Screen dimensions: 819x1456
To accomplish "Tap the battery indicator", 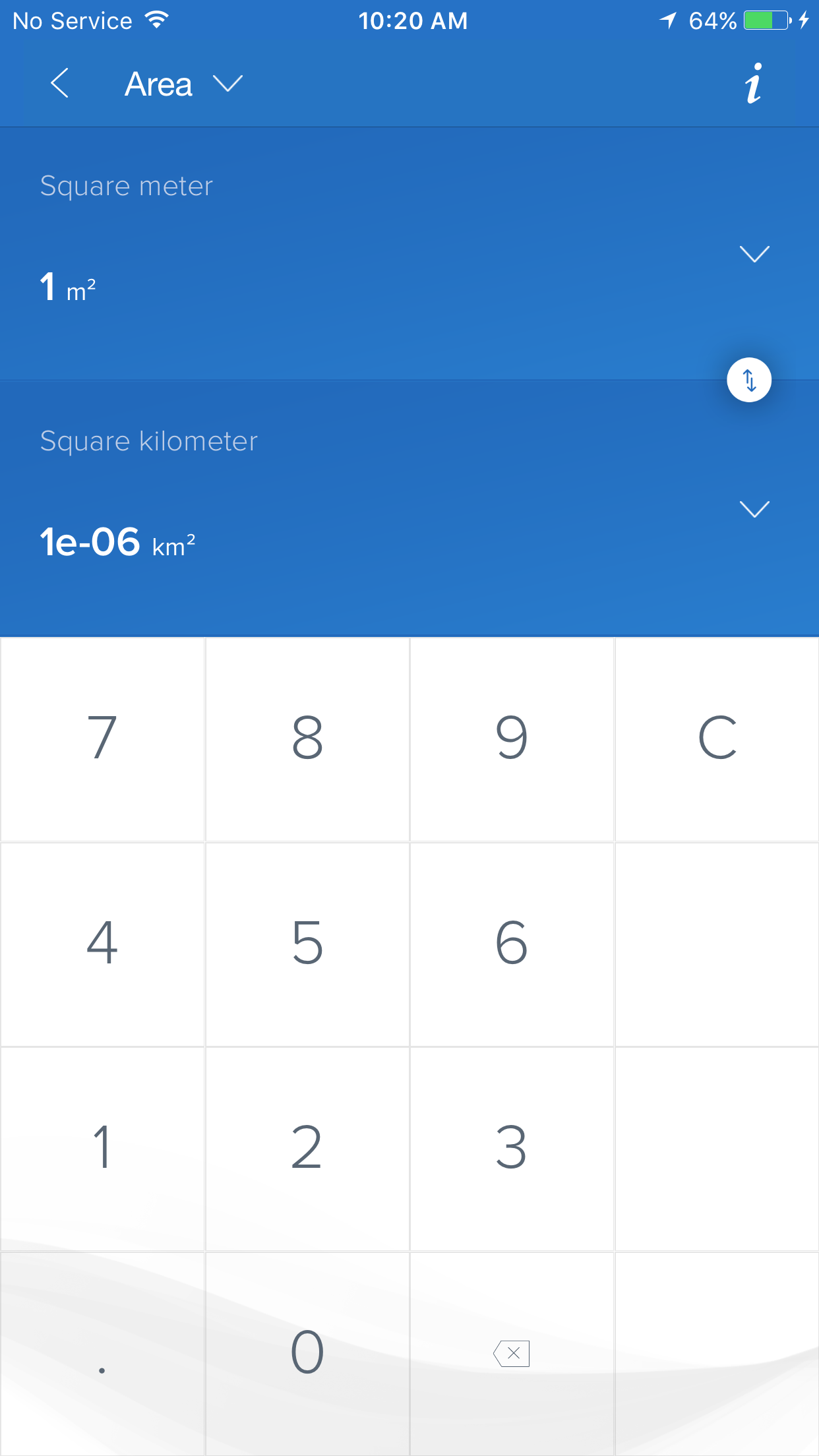I will 767,20.
